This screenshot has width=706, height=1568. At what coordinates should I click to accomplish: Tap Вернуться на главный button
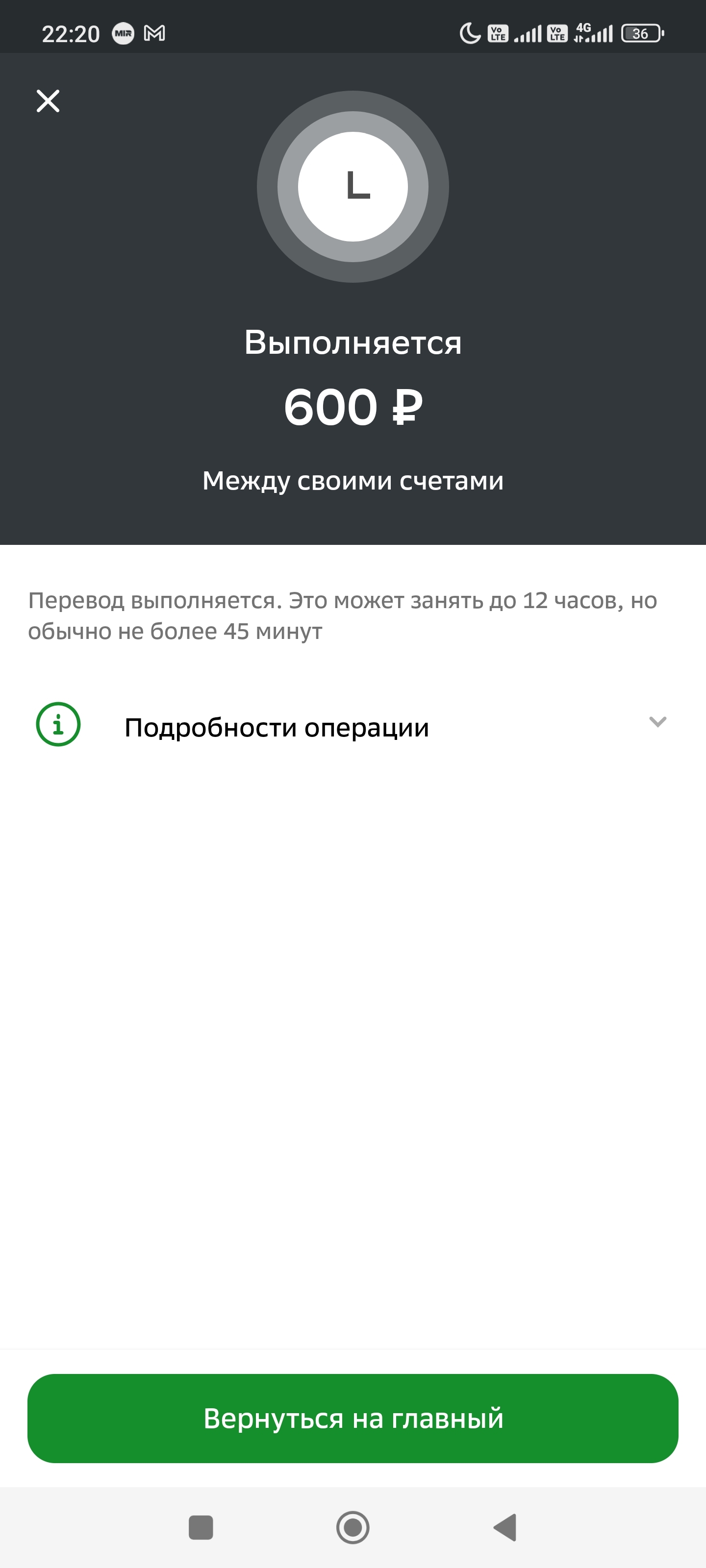coord(353,1419)
